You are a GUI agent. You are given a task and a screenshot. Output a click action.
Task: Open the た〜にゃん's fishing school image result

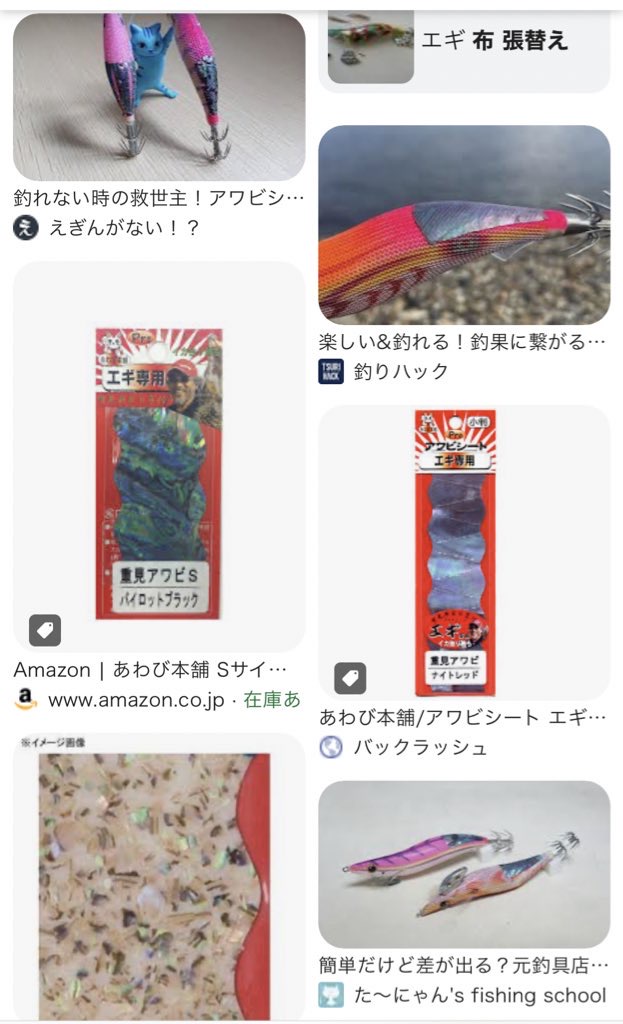(x=464, y=864)
